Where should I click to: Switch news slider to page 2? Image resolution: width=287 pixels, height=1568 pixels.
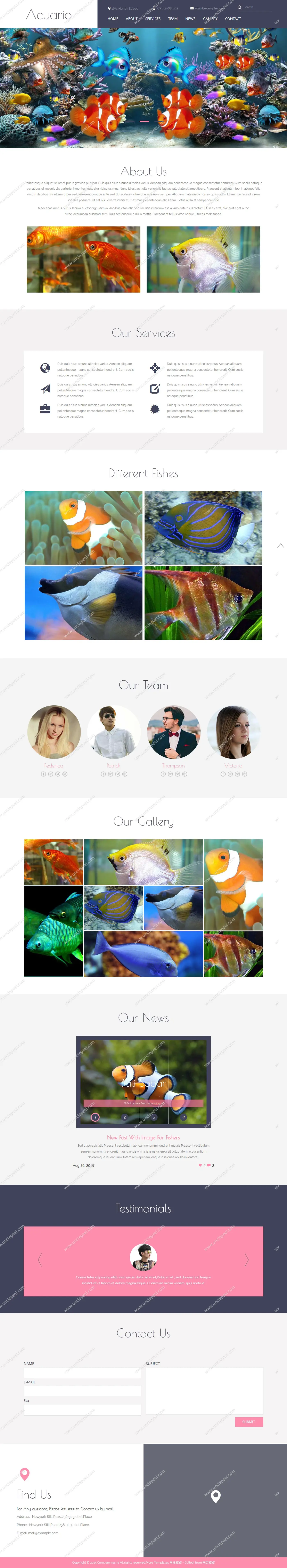click(x=124, y=1117)
